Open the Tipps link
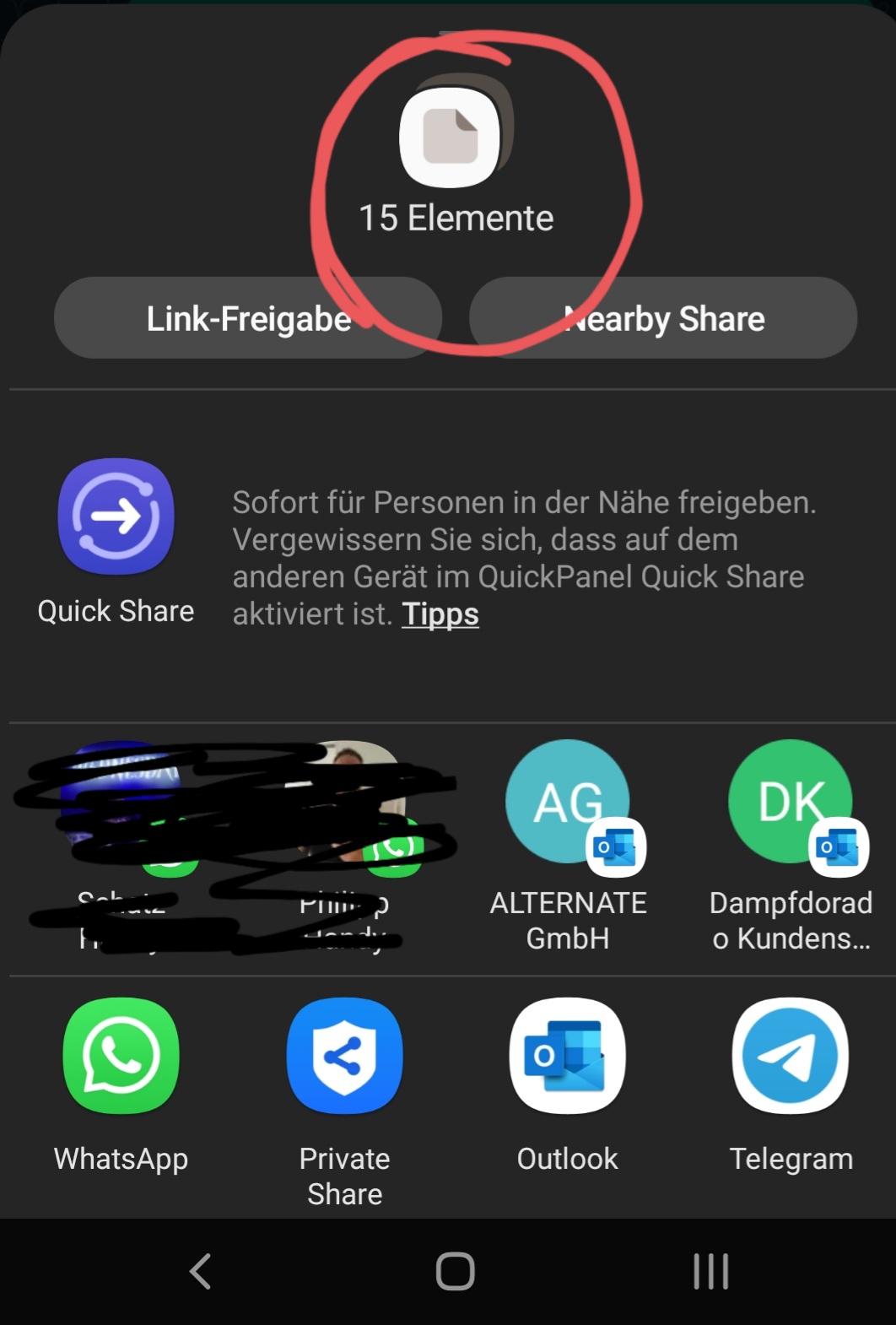Viewport: 896px width, 1325px height. (440, 614)
